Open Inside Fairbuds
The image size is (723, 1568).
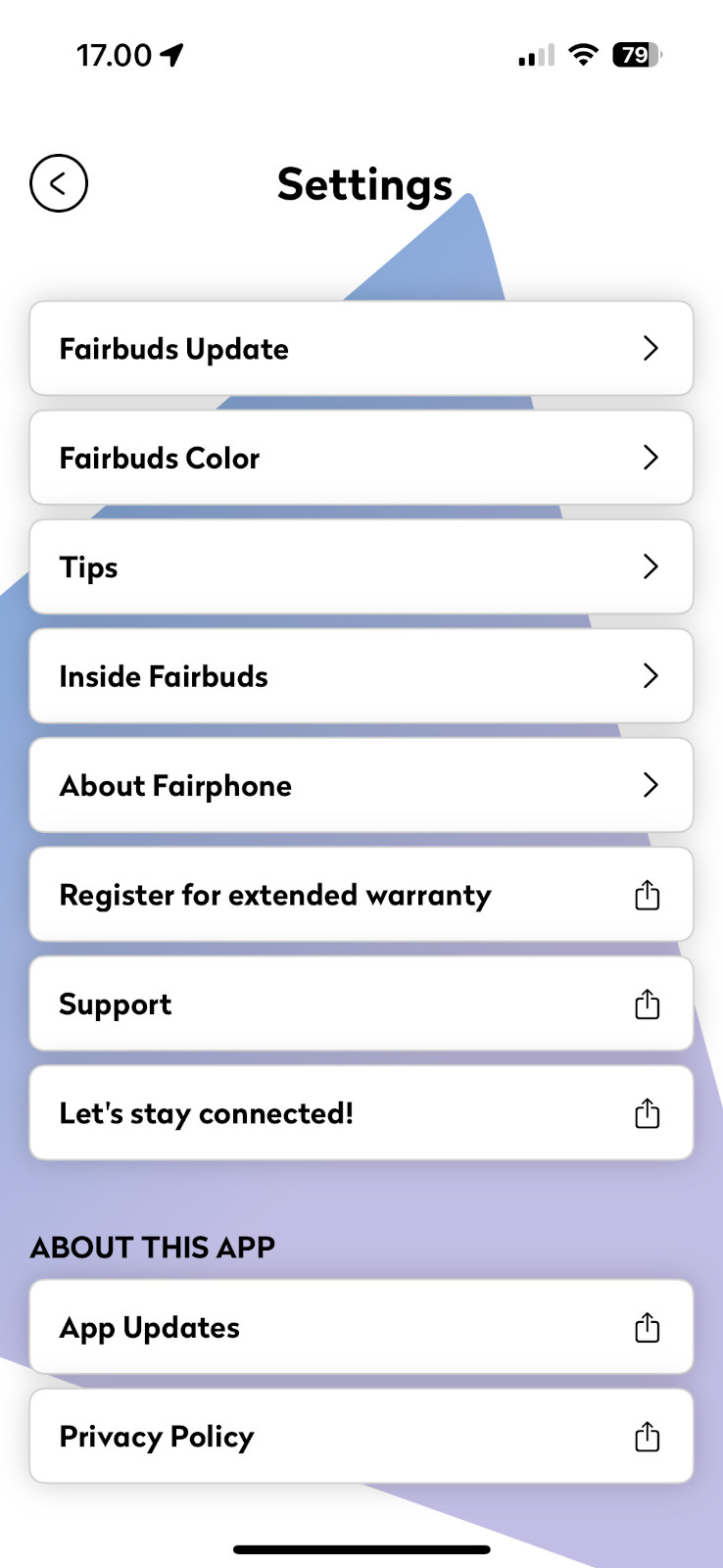361,676
